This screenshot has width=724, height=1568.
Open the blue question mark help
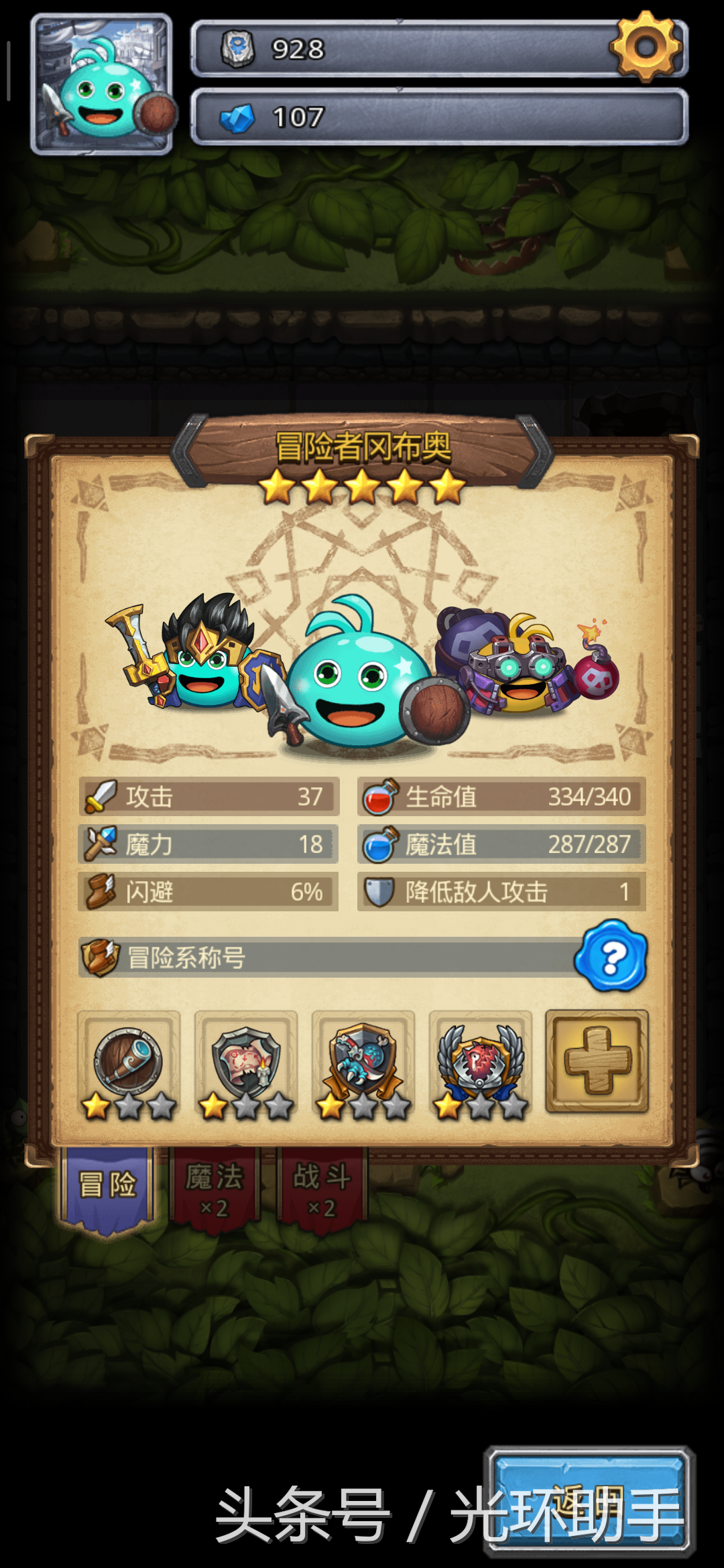click(x=611, y=956)
